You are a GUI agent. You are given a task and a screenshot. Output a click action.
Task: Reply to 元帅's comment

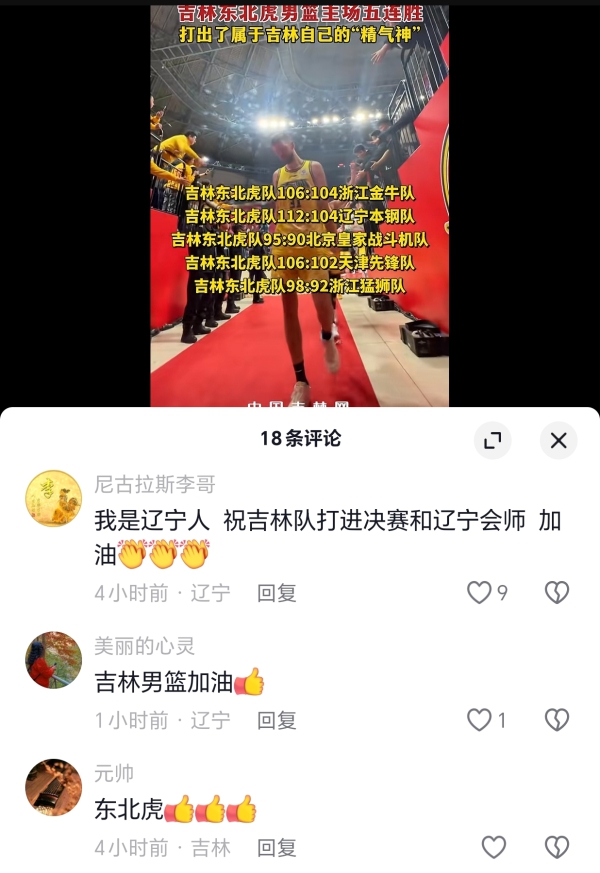[277, 848]
